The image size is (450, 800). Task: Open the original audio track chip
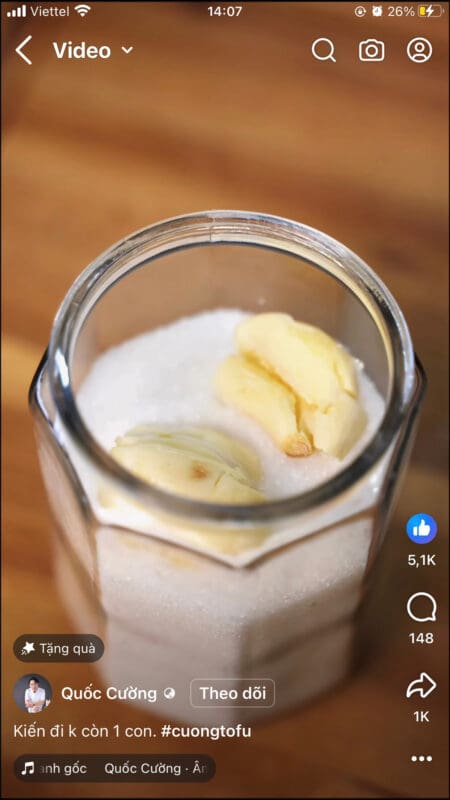point(114,768)
